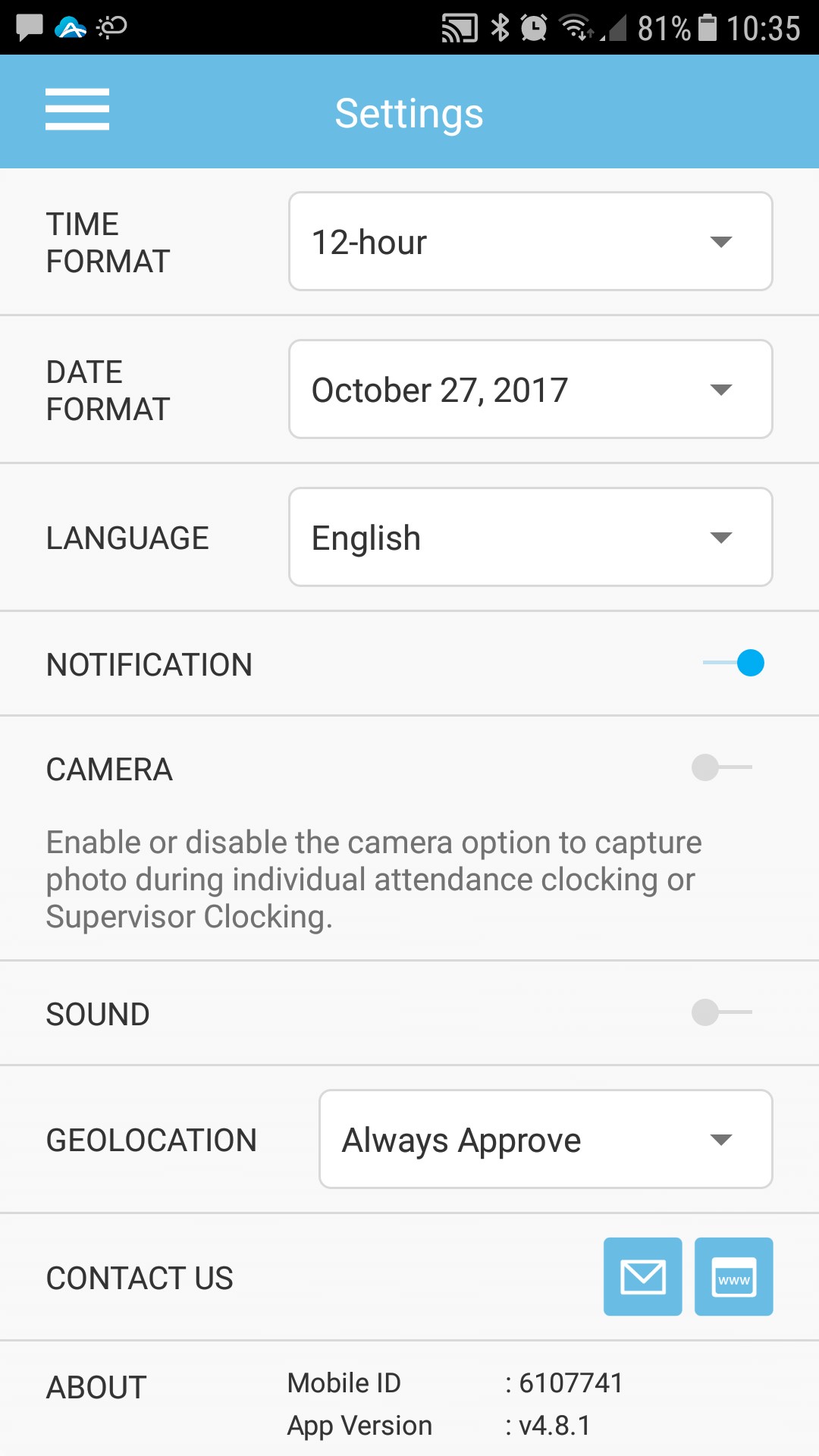Turn off the Notification switch

[733, 663]
